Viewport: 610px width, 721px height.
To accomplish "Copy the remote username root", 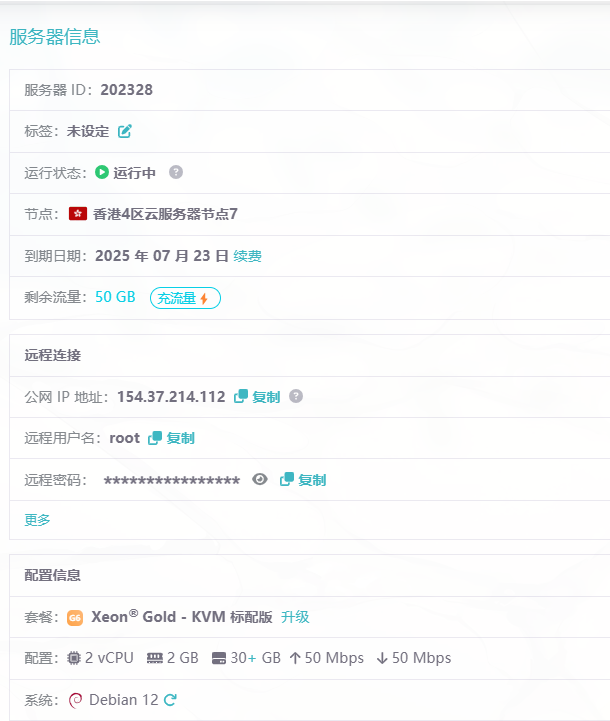I will pos(171,438).
